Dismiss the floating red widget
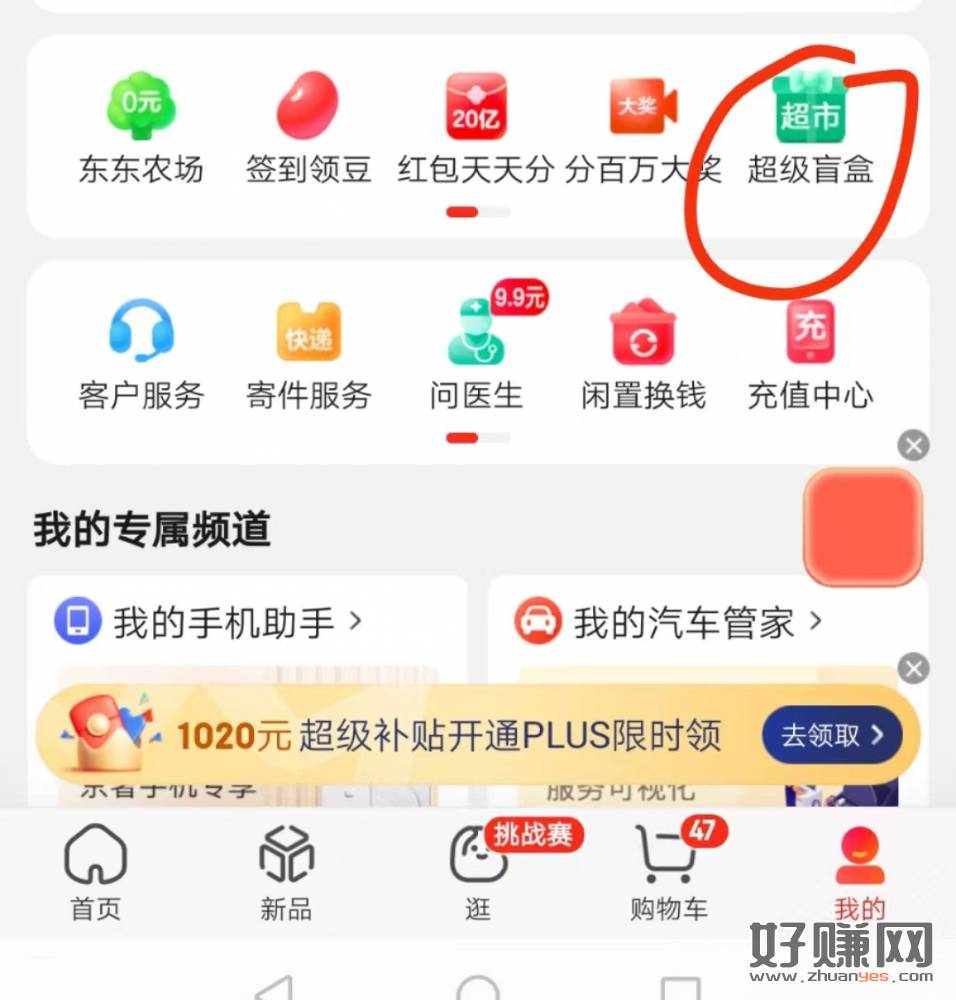 (912, 445)
